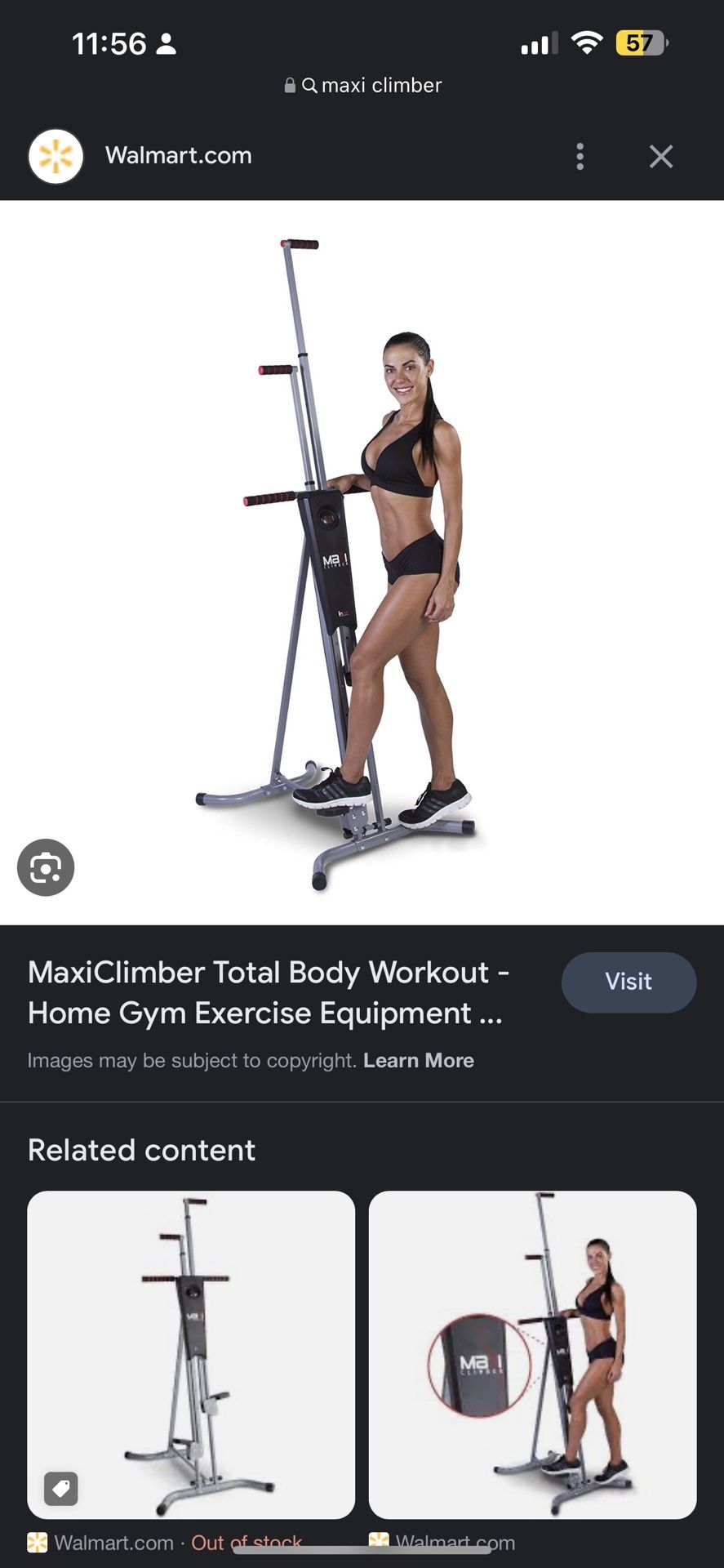This screenshot has height=1568, width=724.
Task: Tap the Visit button
Action: [629, 982]
